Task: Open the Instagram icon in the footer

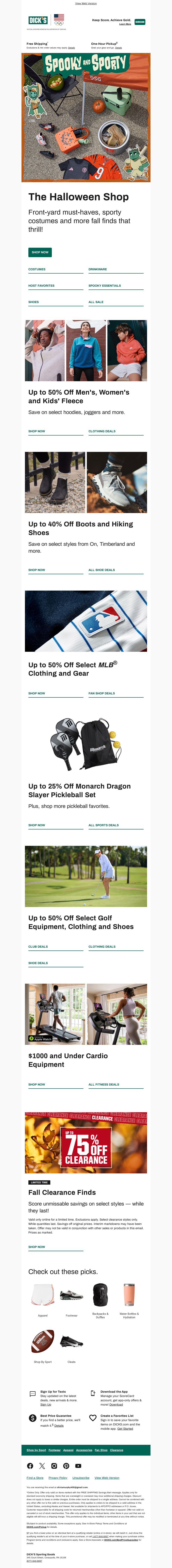Action: click(x=54, y=1466)
